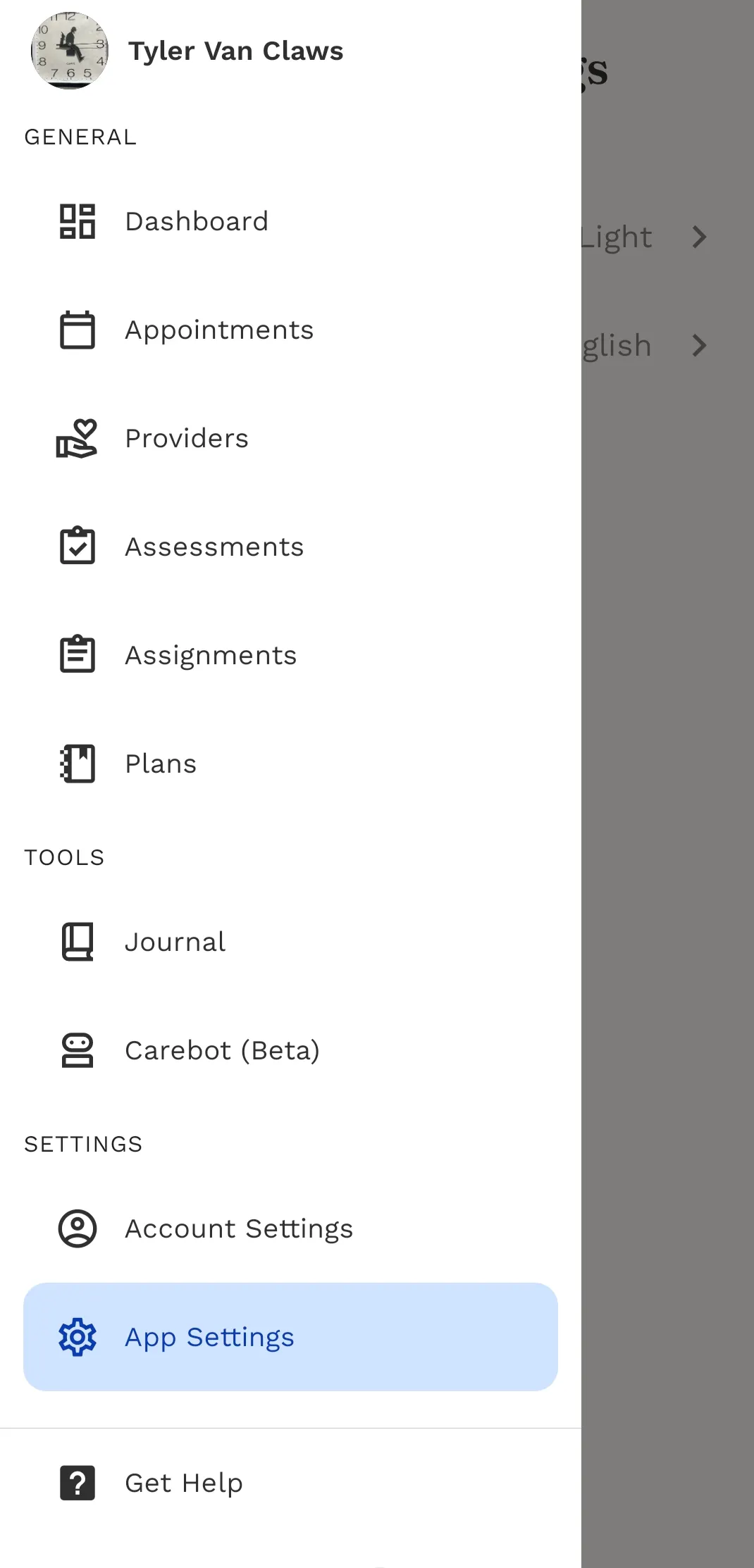Dismiss the drawer by tapping the dimmed area
The image size is (754, 1568).
[x=667, y=845]
